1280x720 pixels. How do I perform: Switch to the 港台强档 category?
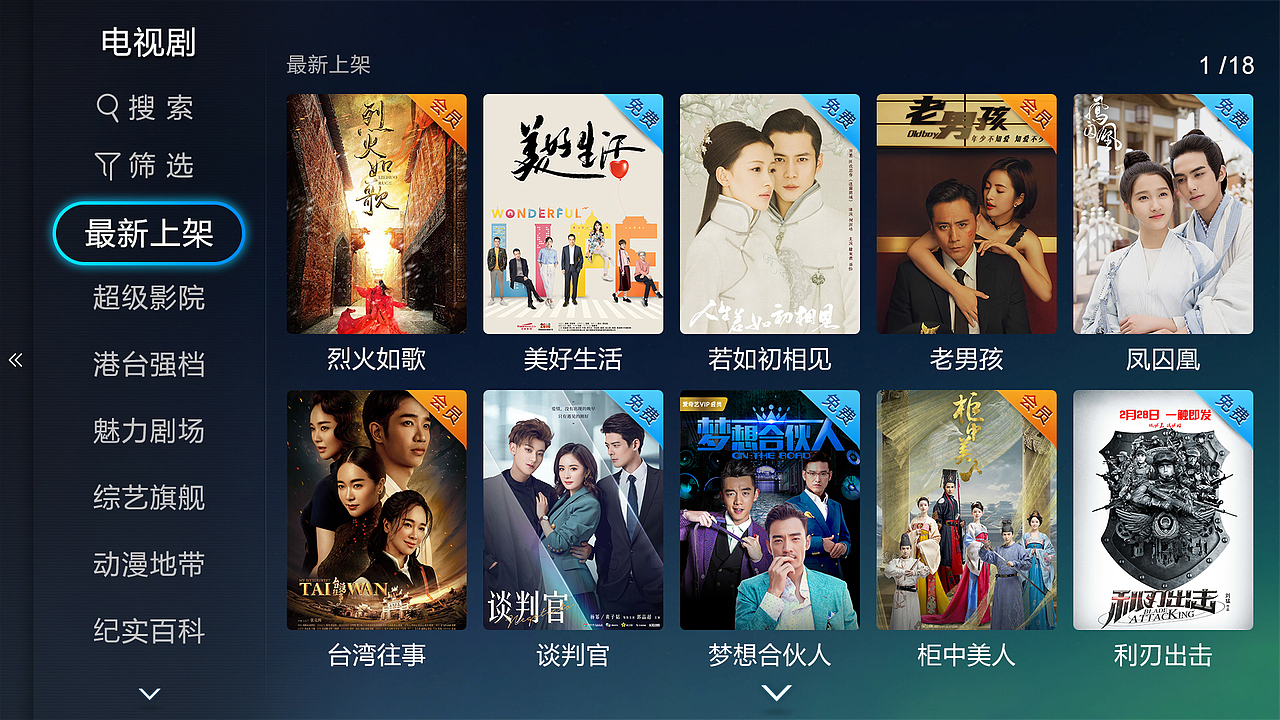(148, 365)
